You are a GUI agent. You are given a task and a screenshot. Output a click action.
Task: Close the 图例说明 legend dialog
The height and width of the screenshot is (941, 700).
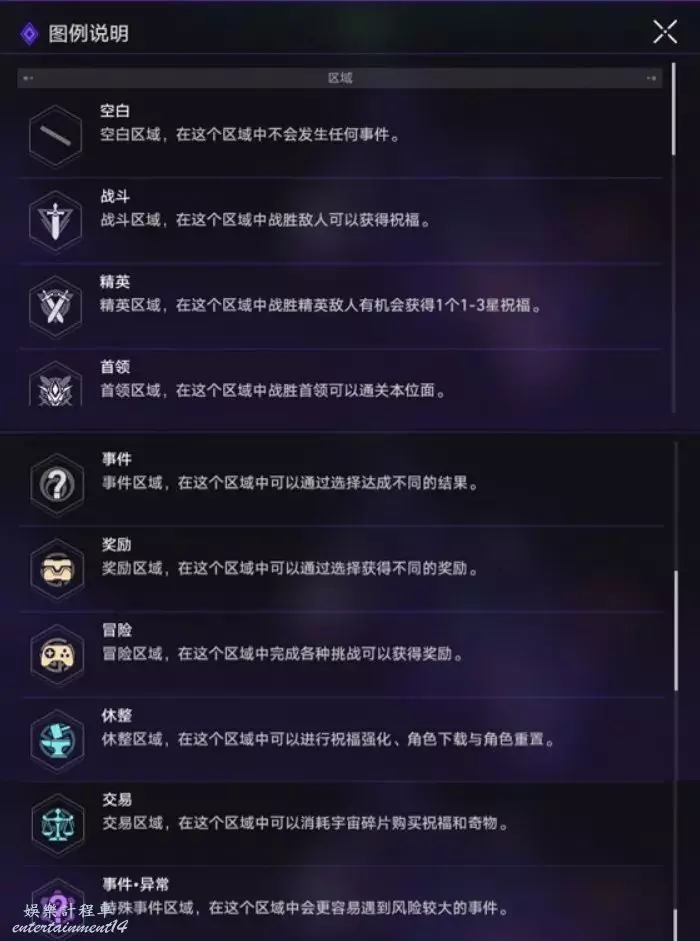[x=665, y=32]
